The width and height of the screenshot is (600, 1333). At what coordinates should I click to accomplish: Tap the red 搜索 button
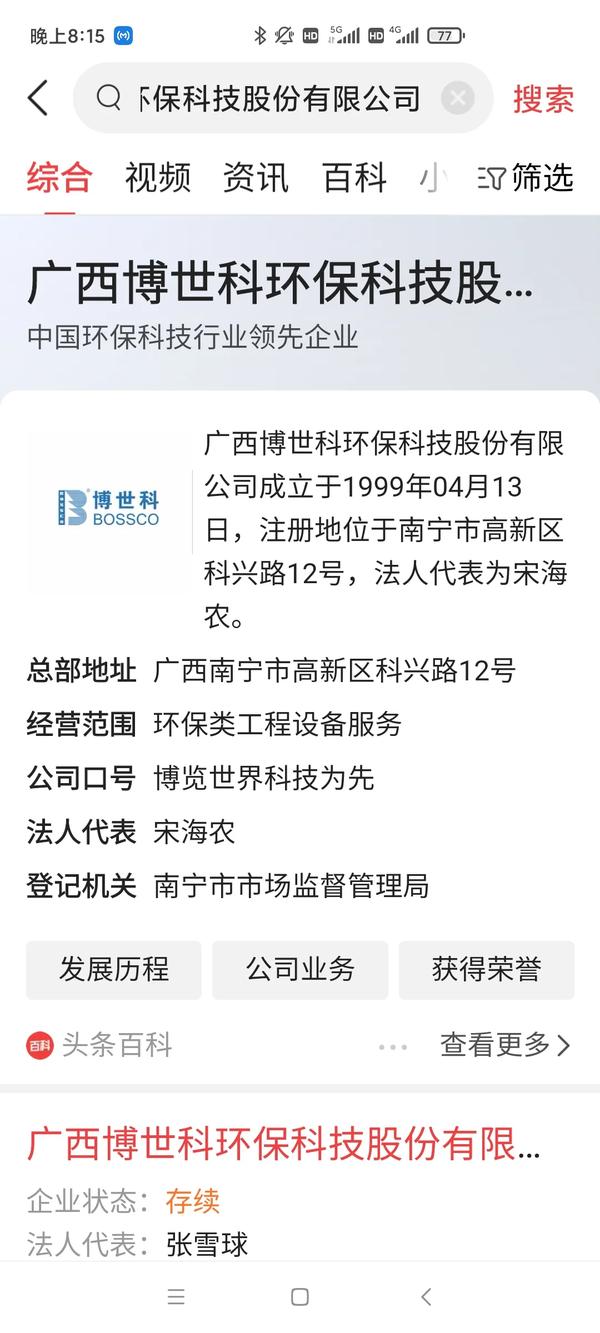543,99
